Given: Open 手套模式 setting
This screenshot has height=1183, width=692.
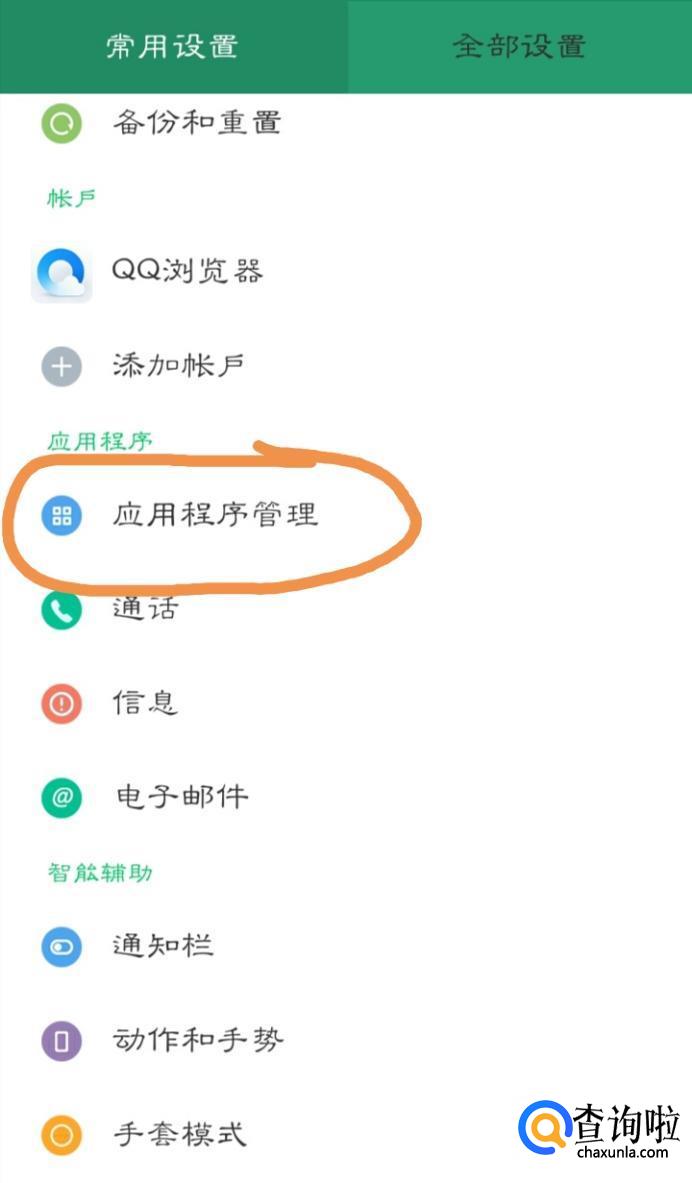Looking at the screenshot, I should (x=179, y=1134).
